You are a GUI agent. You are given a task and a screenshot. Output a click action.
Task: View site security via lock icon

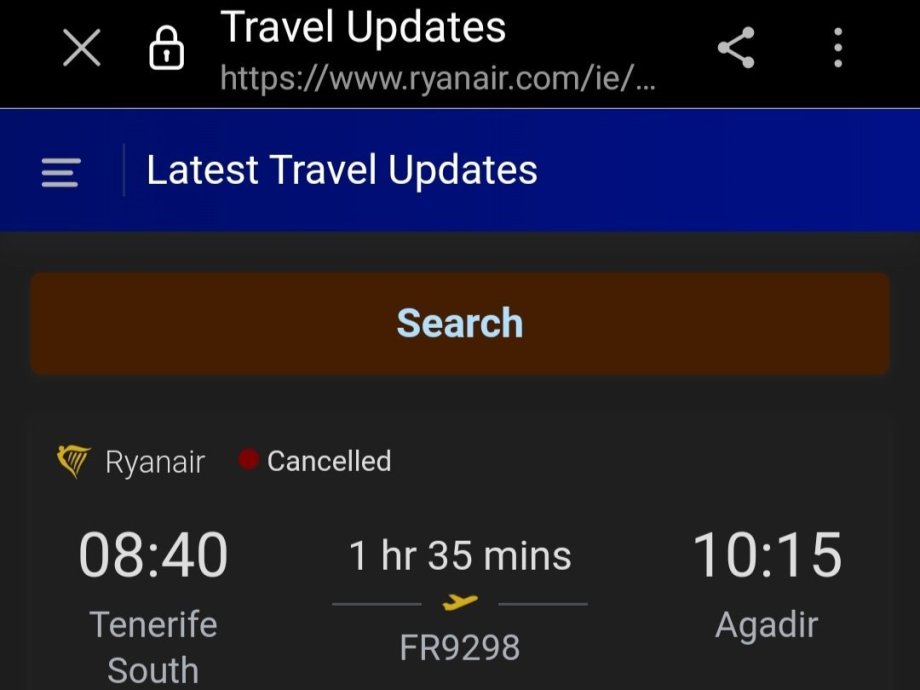tap(167, 48)
